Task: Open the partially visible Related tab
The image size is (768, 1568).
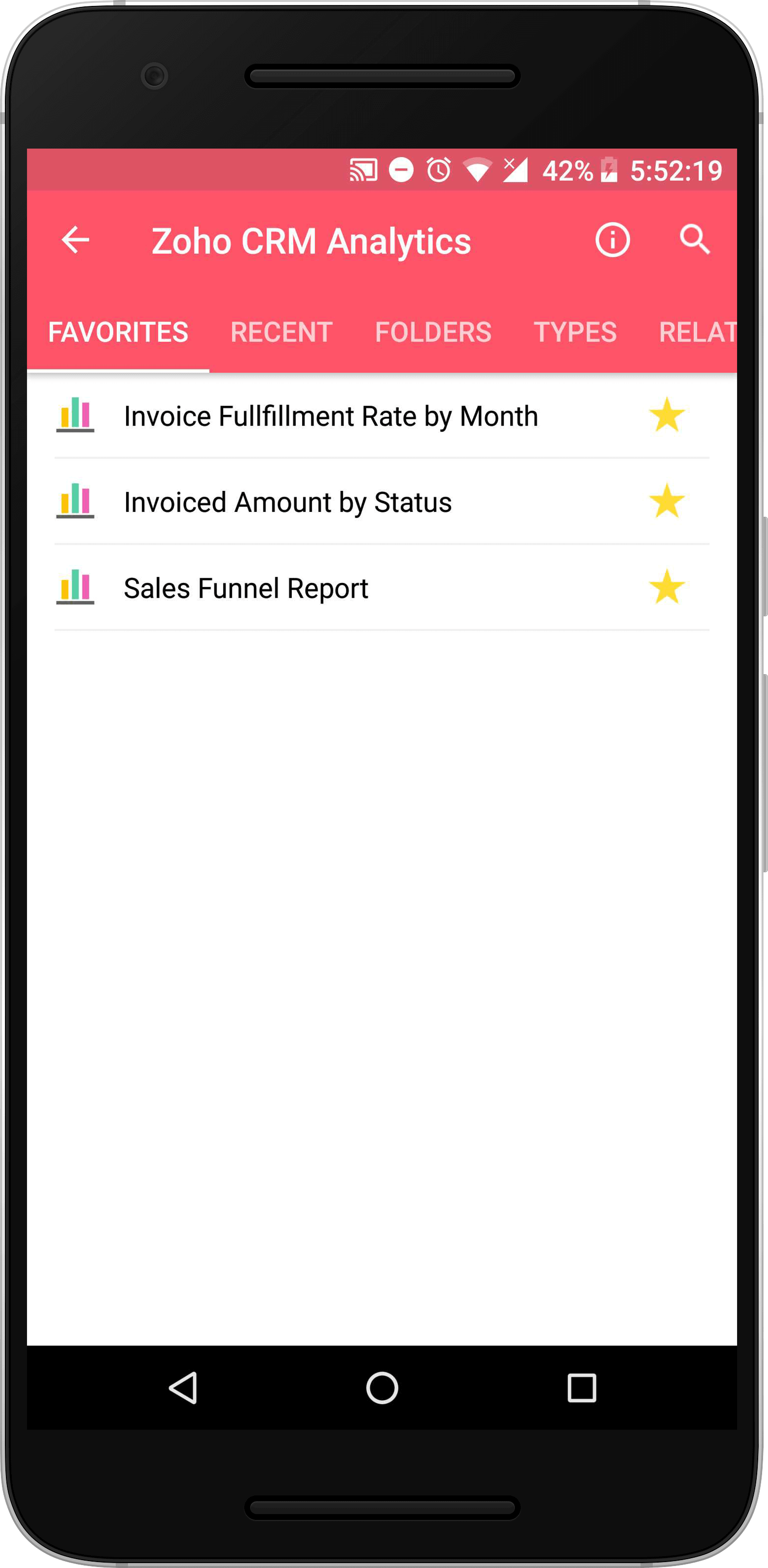Action: (x=697, y=332)
